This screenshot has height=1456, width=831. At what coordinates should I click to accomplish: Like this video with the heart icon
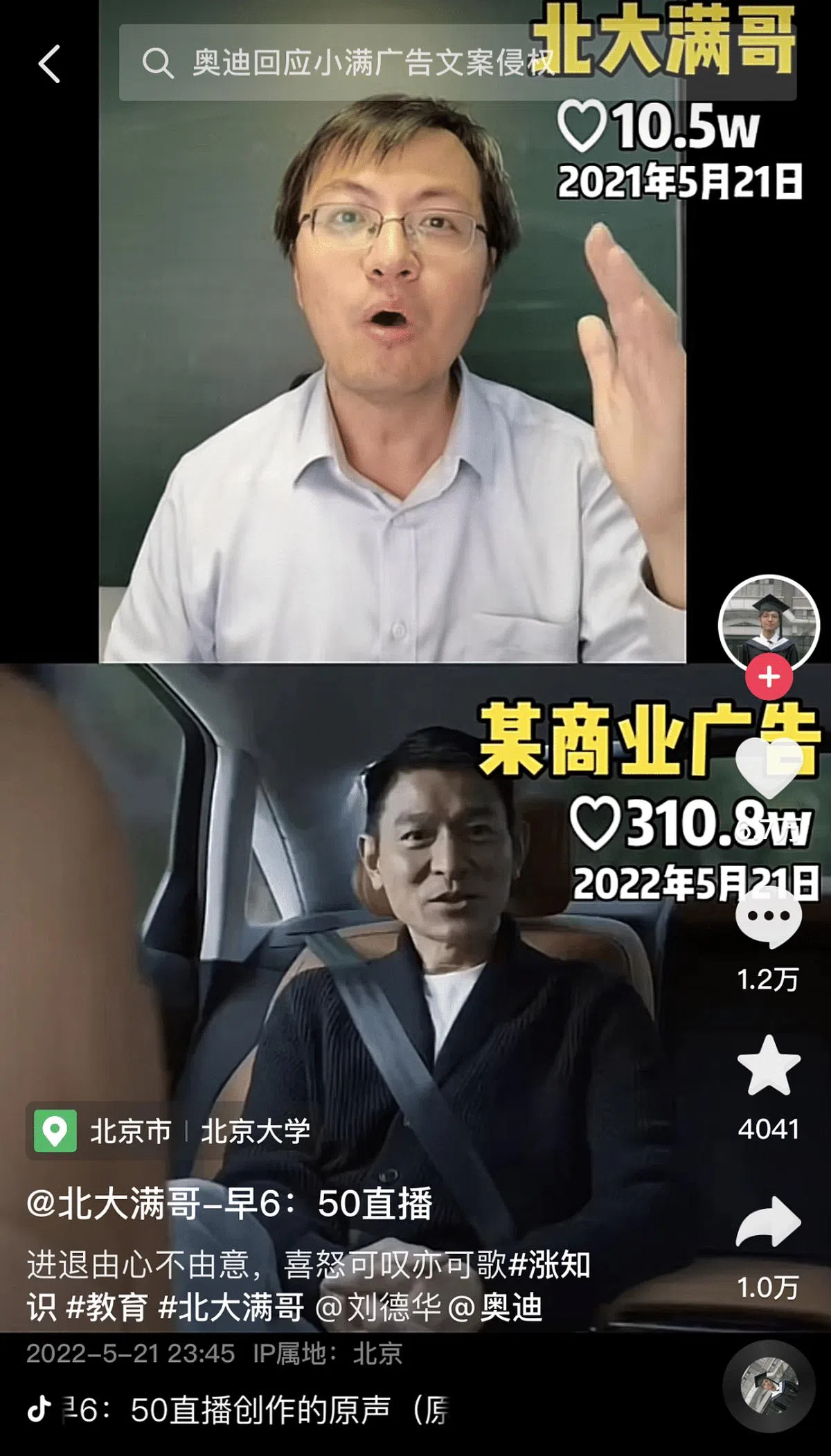click(768, 769)
